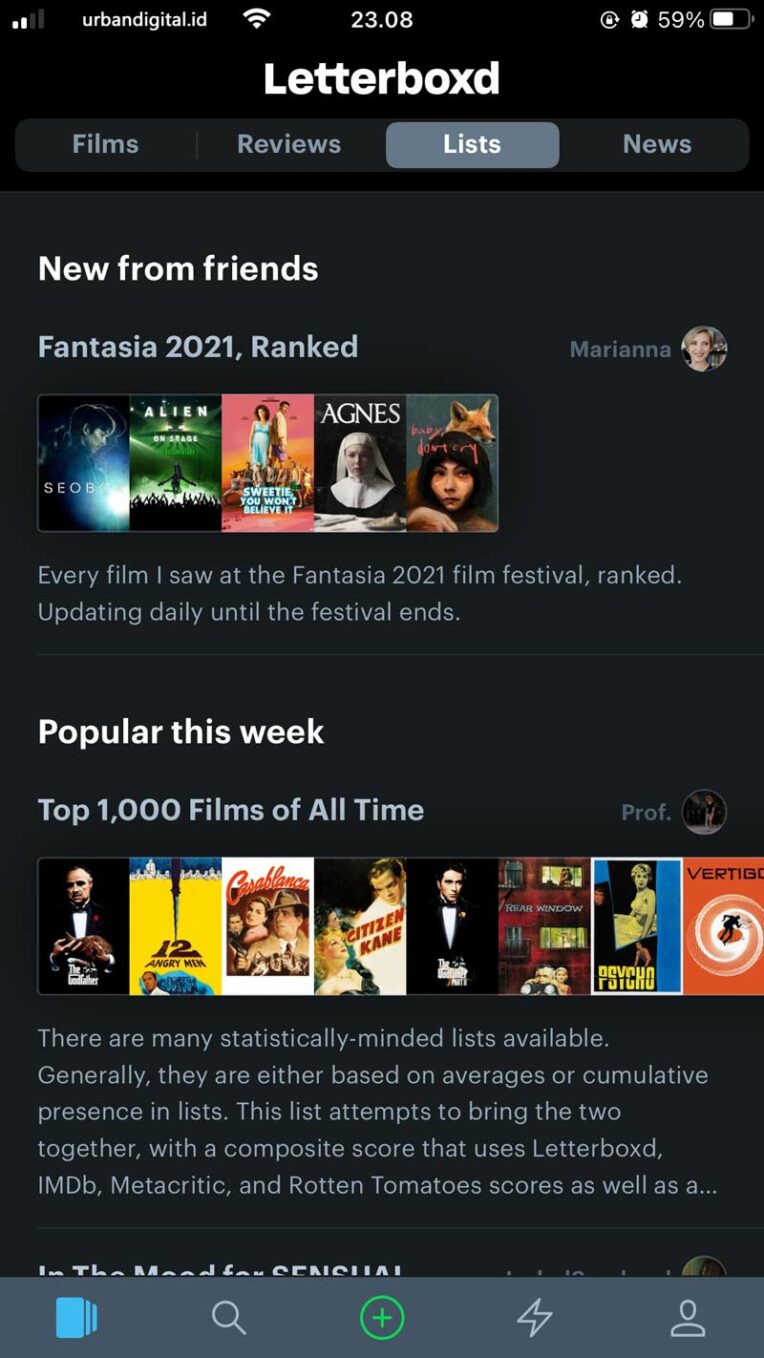The height and width of the screenshot is (1358, 764).
Task: Open the search icon in bottom navigation
Action: tap(229, 1317)
